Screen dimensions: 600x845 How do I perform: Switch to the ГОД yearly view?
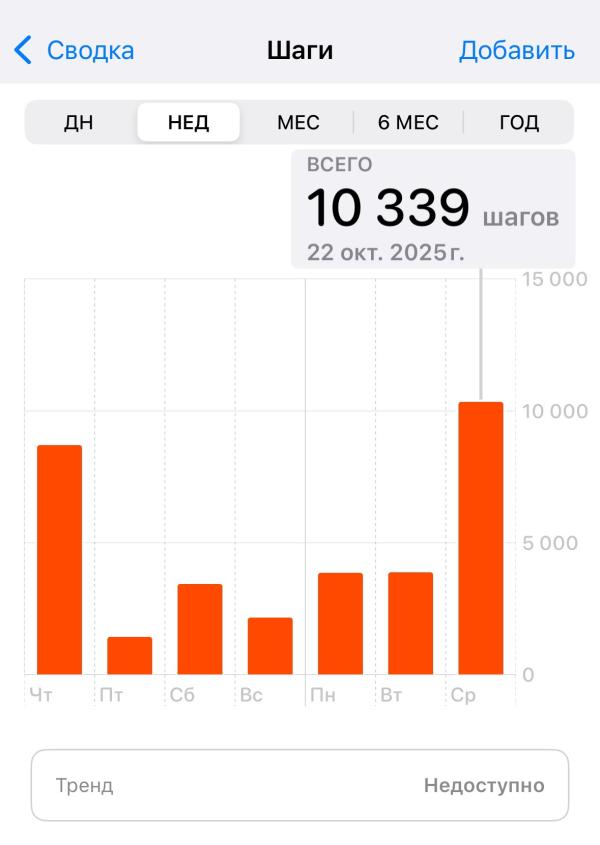coord(519,123)
